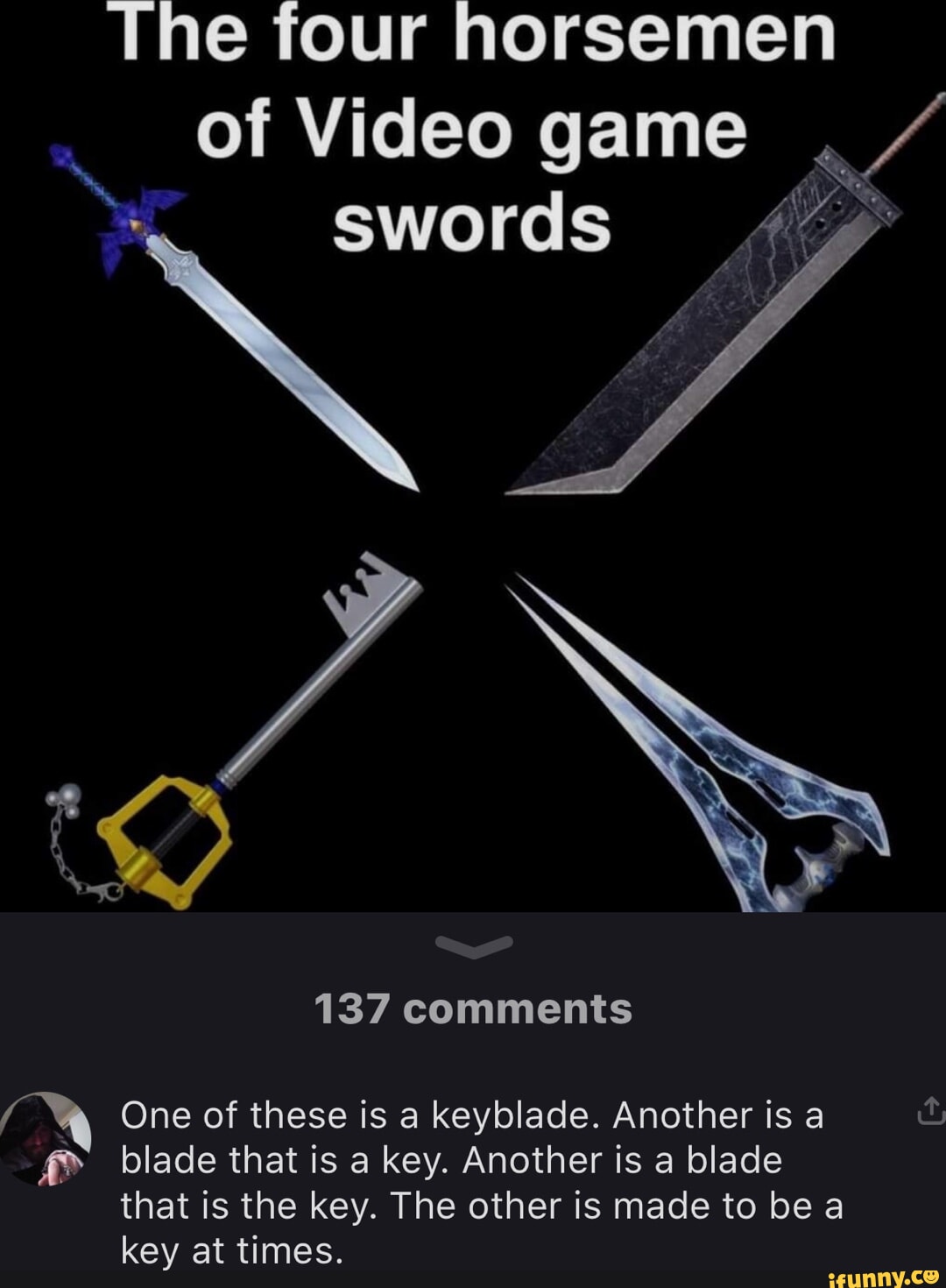This screenshot has height=1288, width=946.
Task: Share the keyblade comment
Action: (930, 1111)
